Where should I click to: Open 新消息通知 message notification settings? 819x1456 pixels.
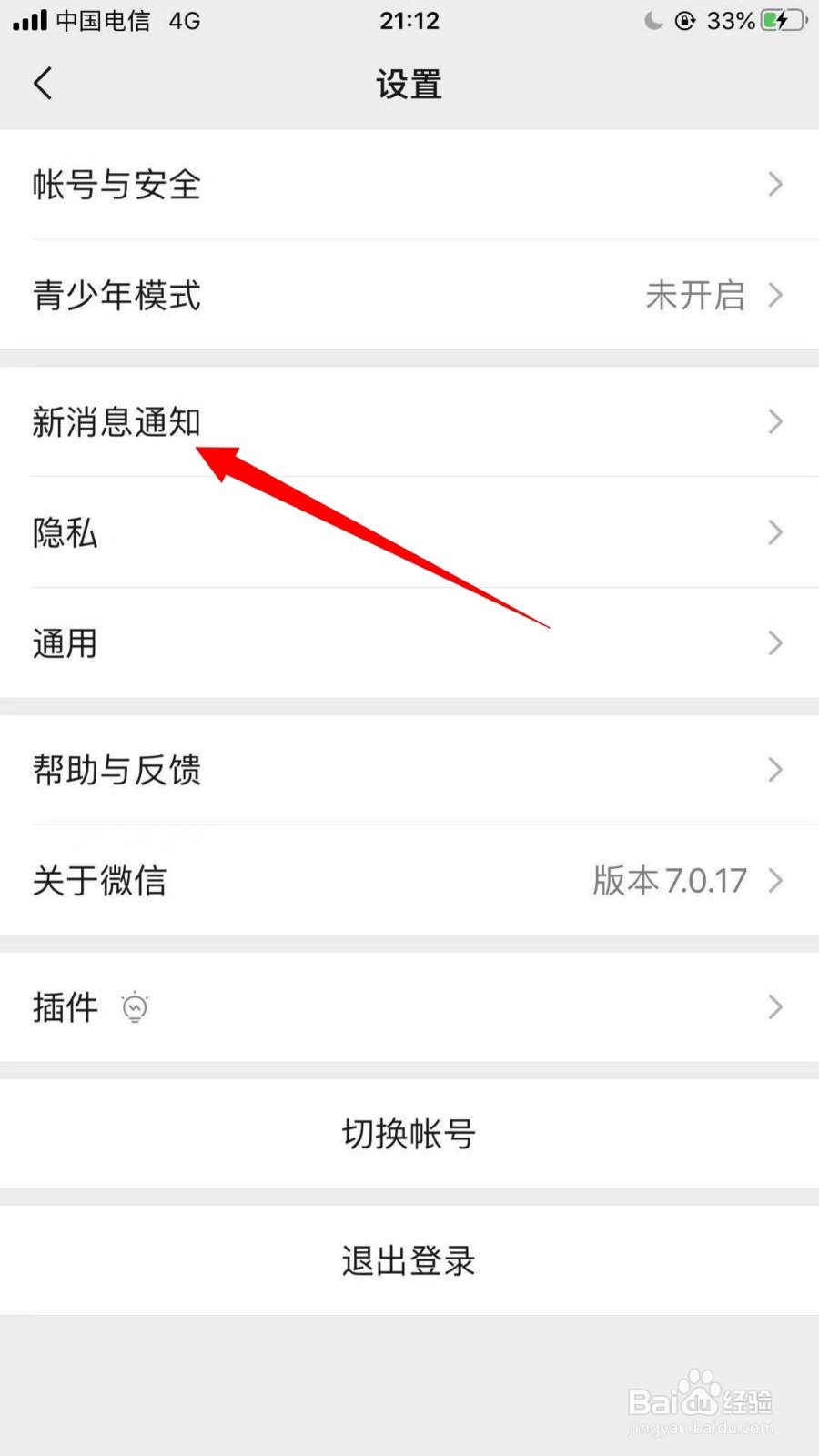point(116,422)
